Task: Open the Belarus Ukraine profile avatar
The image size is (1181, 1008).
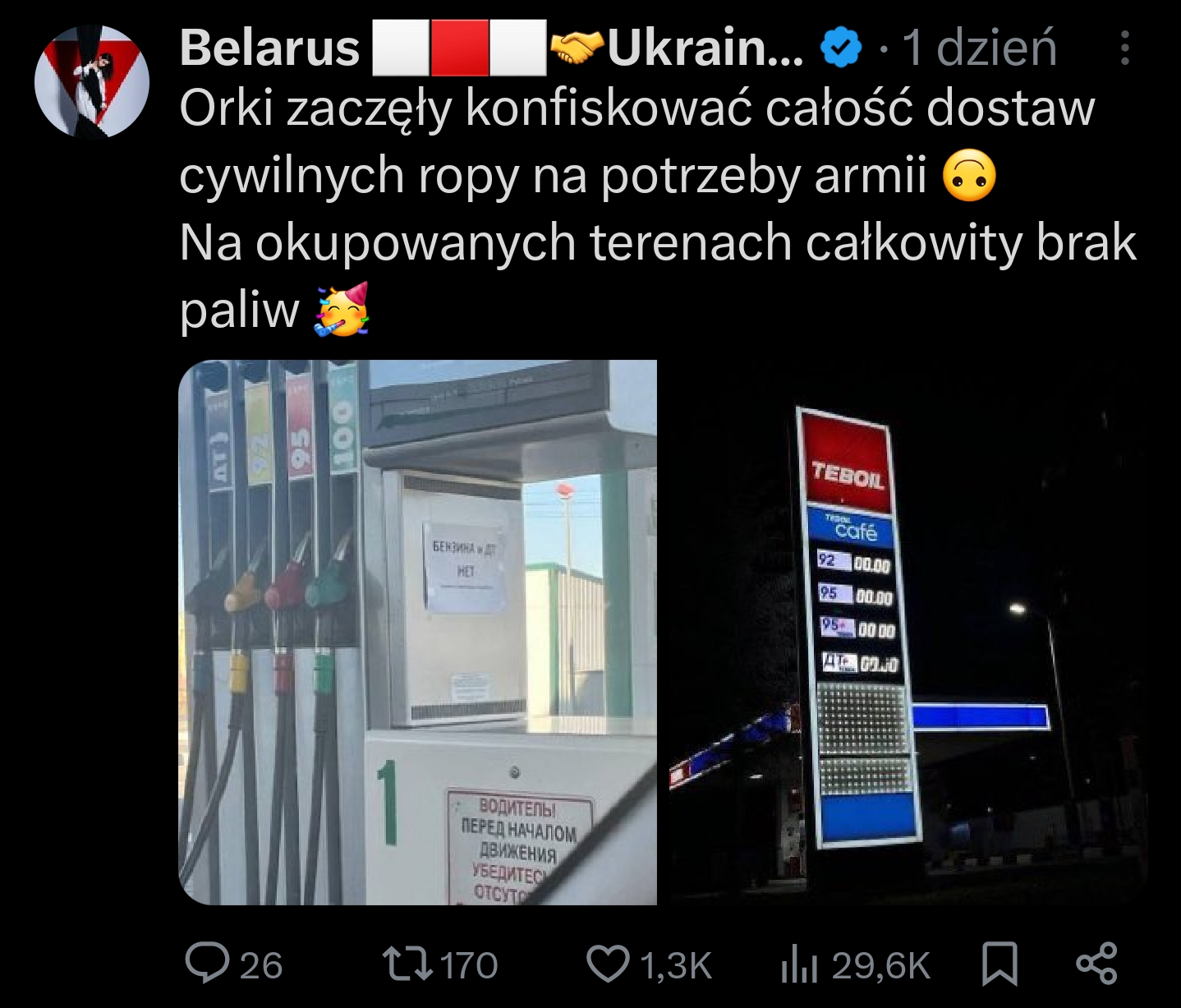Action: click(92, 81)
